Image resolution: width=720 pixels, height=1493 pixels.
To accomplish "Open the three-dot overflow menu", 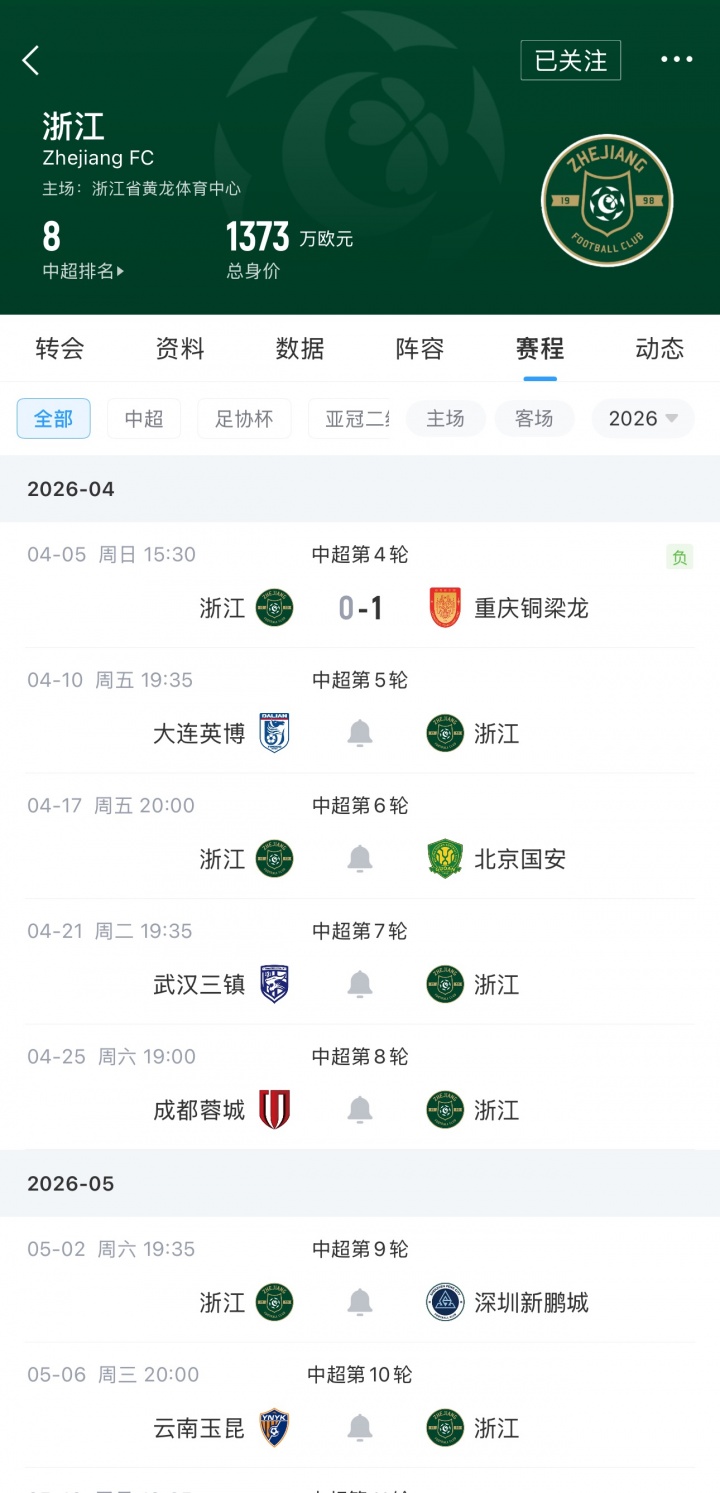I will tap(676, 60).
